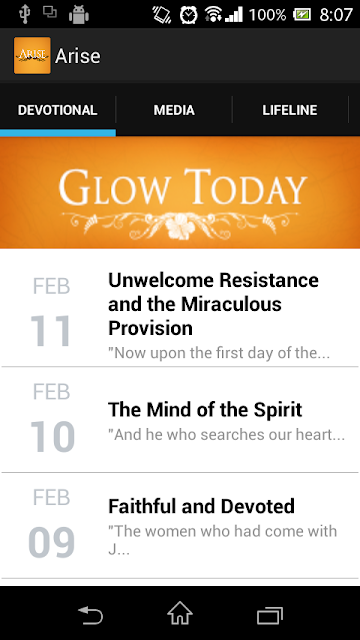Viewport: 360px width, 640px height.
Task: Open Unwelcome Resistance and the Miraculous Provision devotional
Action: [180, 308]
